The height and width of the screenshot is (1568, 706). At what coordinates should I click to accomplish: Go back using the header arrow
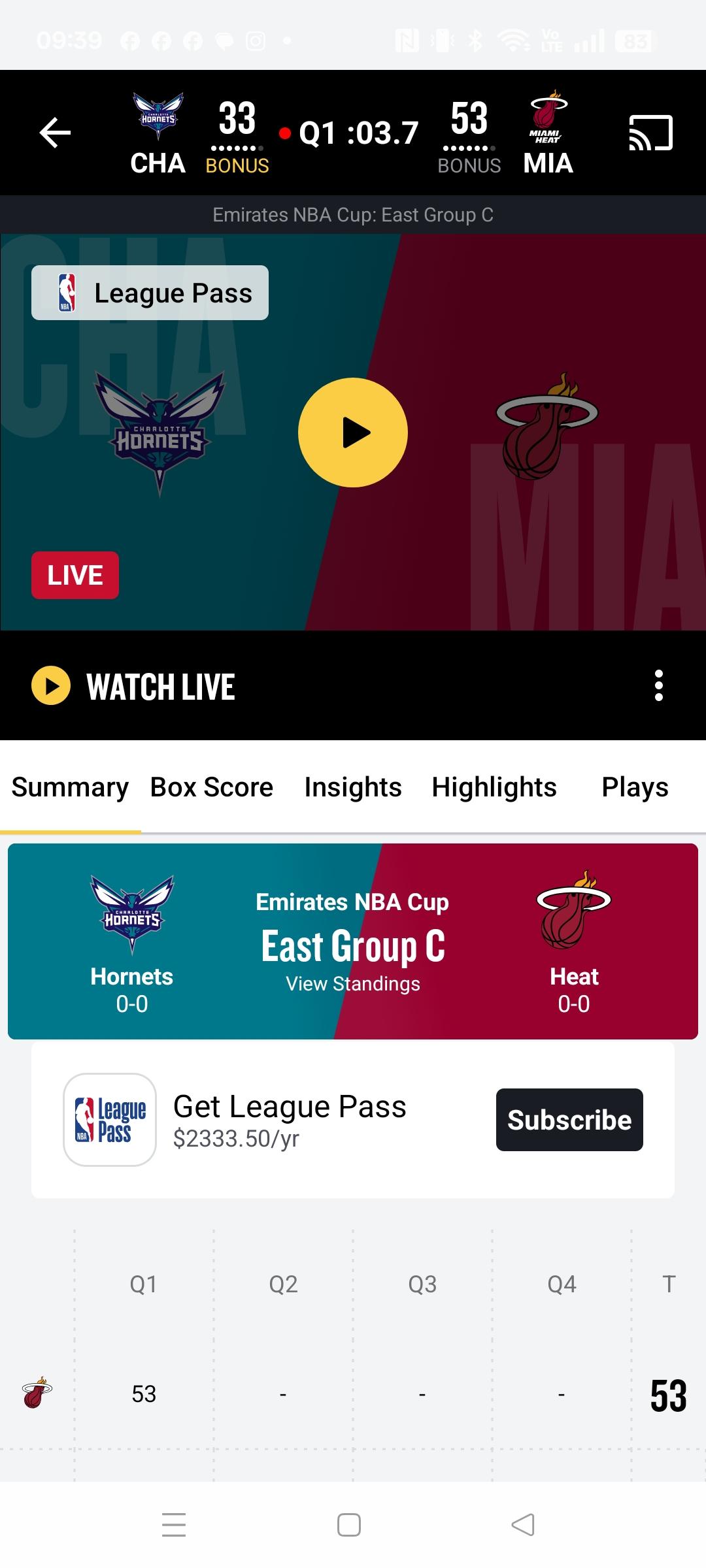point(55,133)
